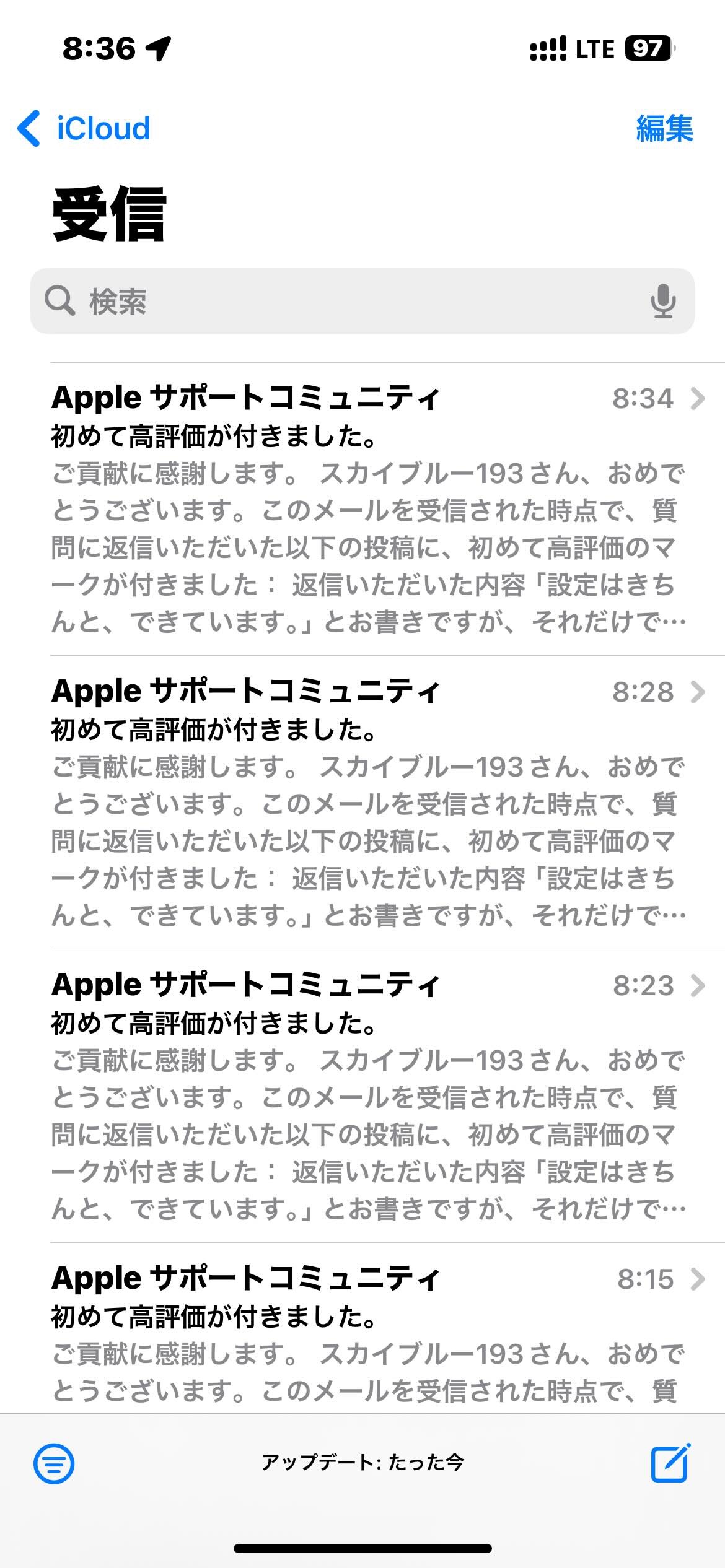Open the Apple email received at 8:23
Screen dimensions: 725x1568
(x=378, y=1096)
